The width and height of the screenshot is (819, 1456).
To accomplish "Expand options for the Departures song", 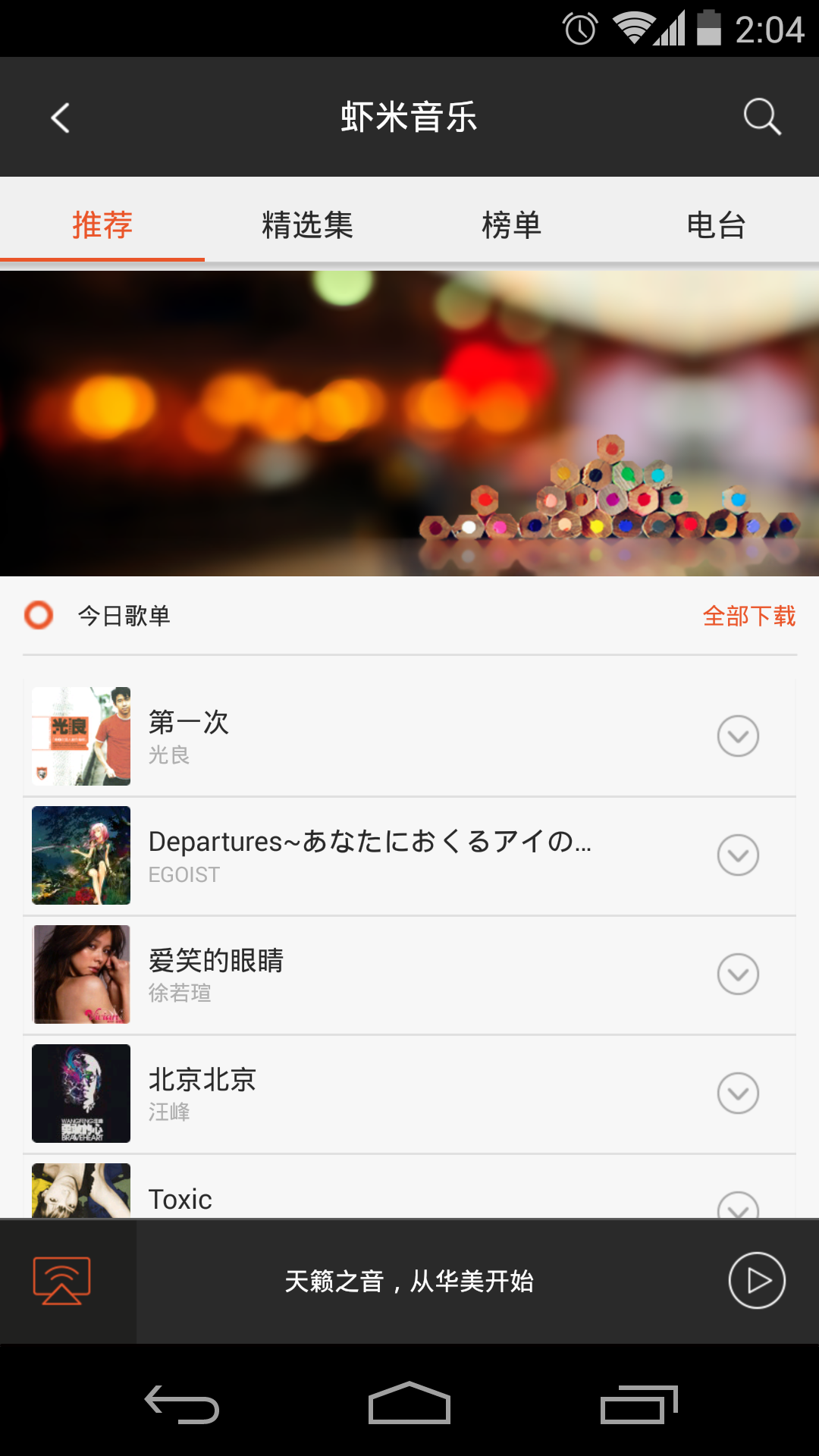I will coord(738,855).
